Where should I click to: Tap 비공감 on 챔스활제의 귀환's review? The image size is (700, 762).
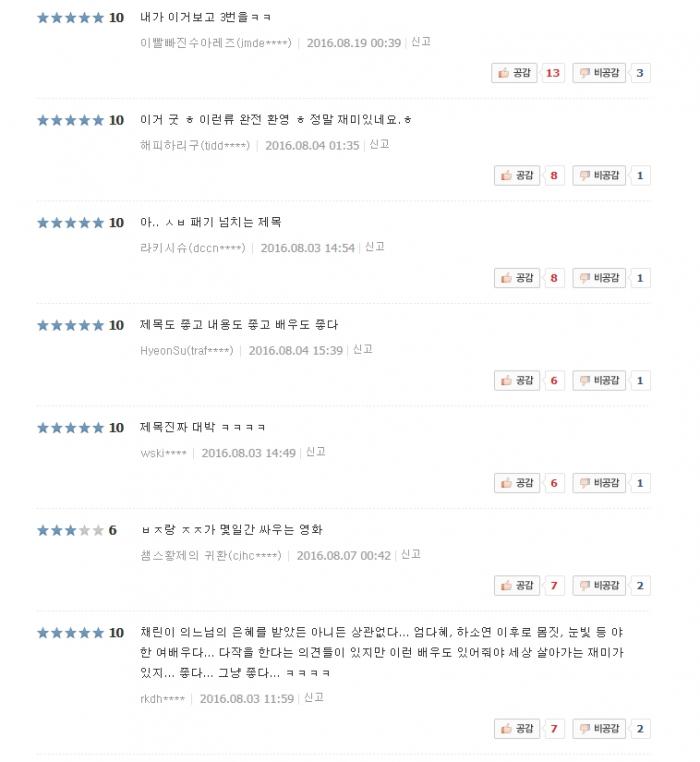click(x=599, y=586)
